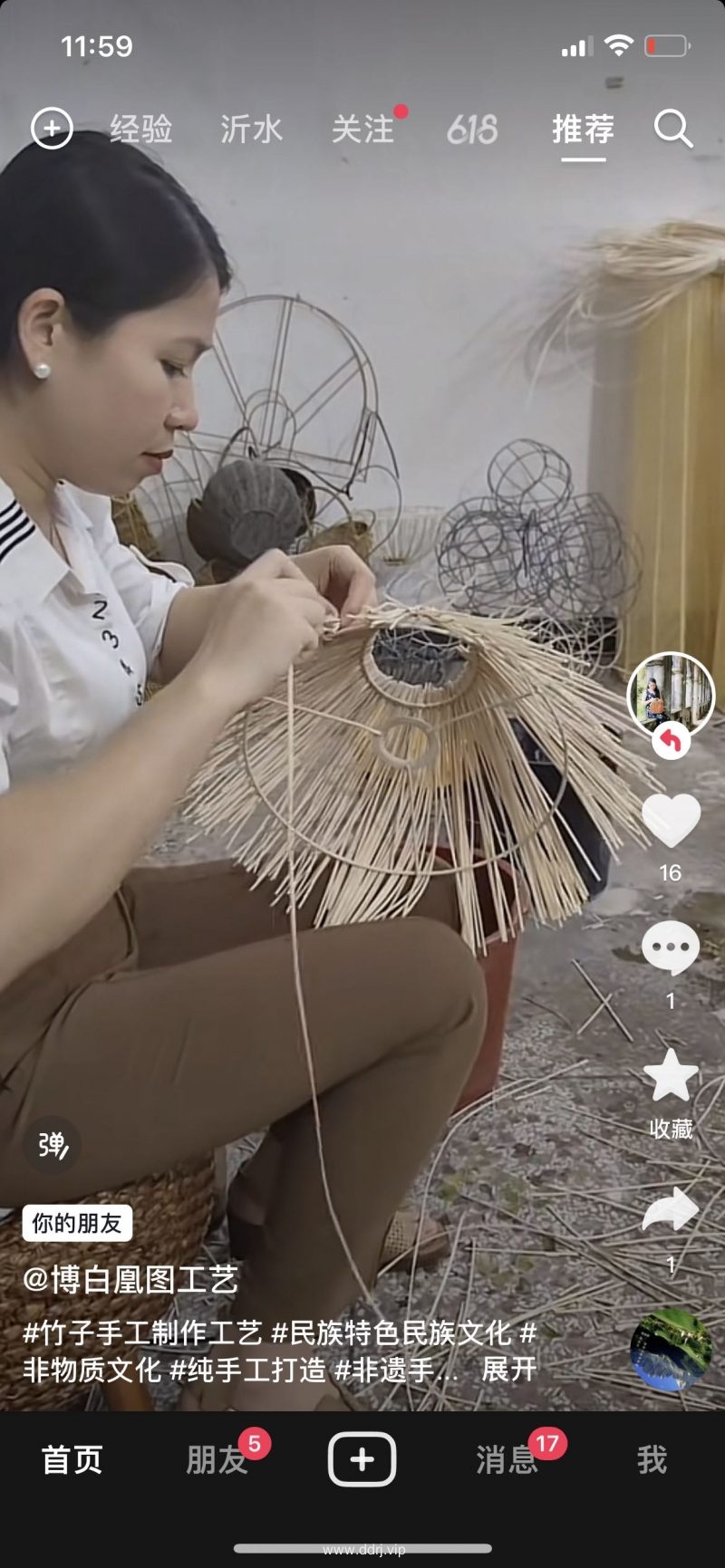Tap the plus circle icon at top left
Image resolution: width=725 pixels, height=1568 pixels.
pos(52,129)
